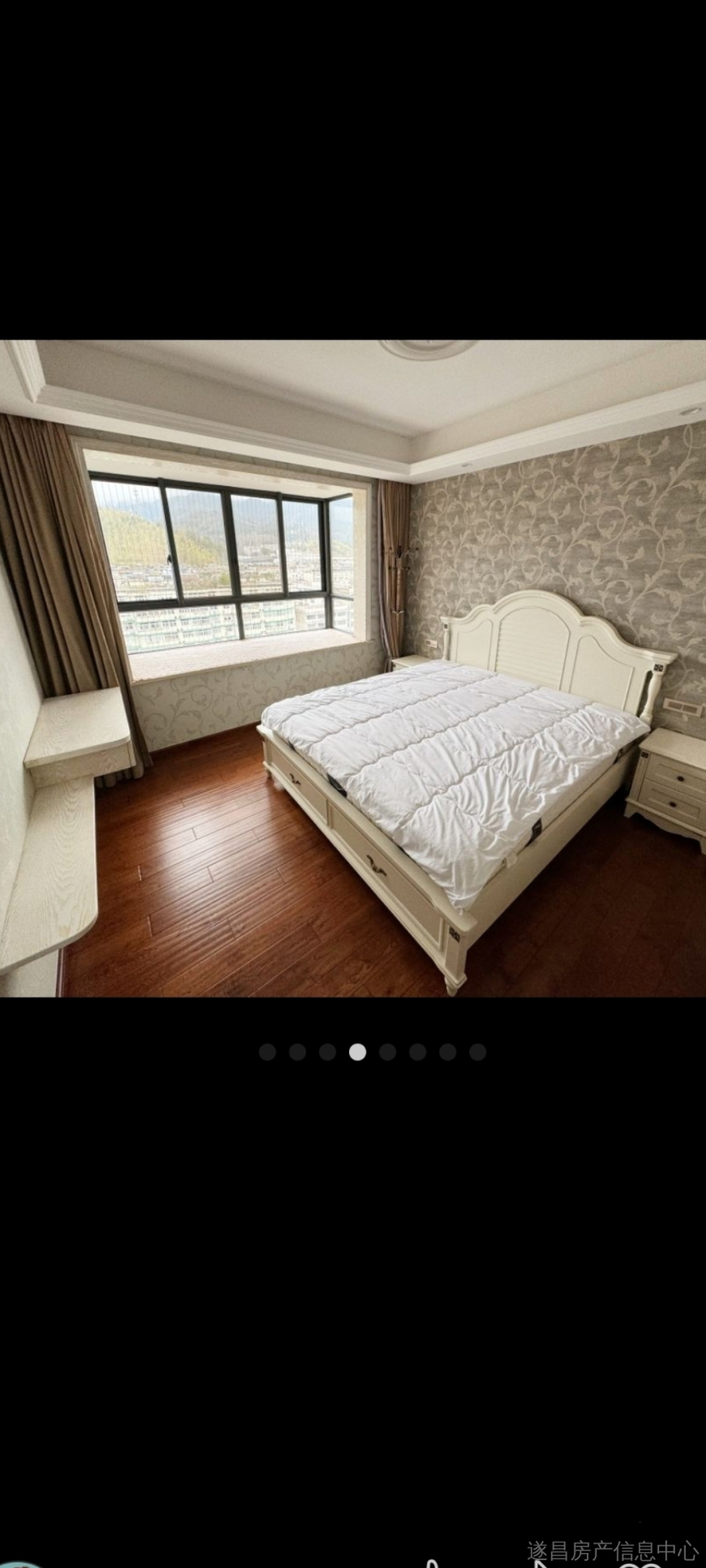
Task: Tap the bedroom photo in the viewer
Action: click(353, 668)
